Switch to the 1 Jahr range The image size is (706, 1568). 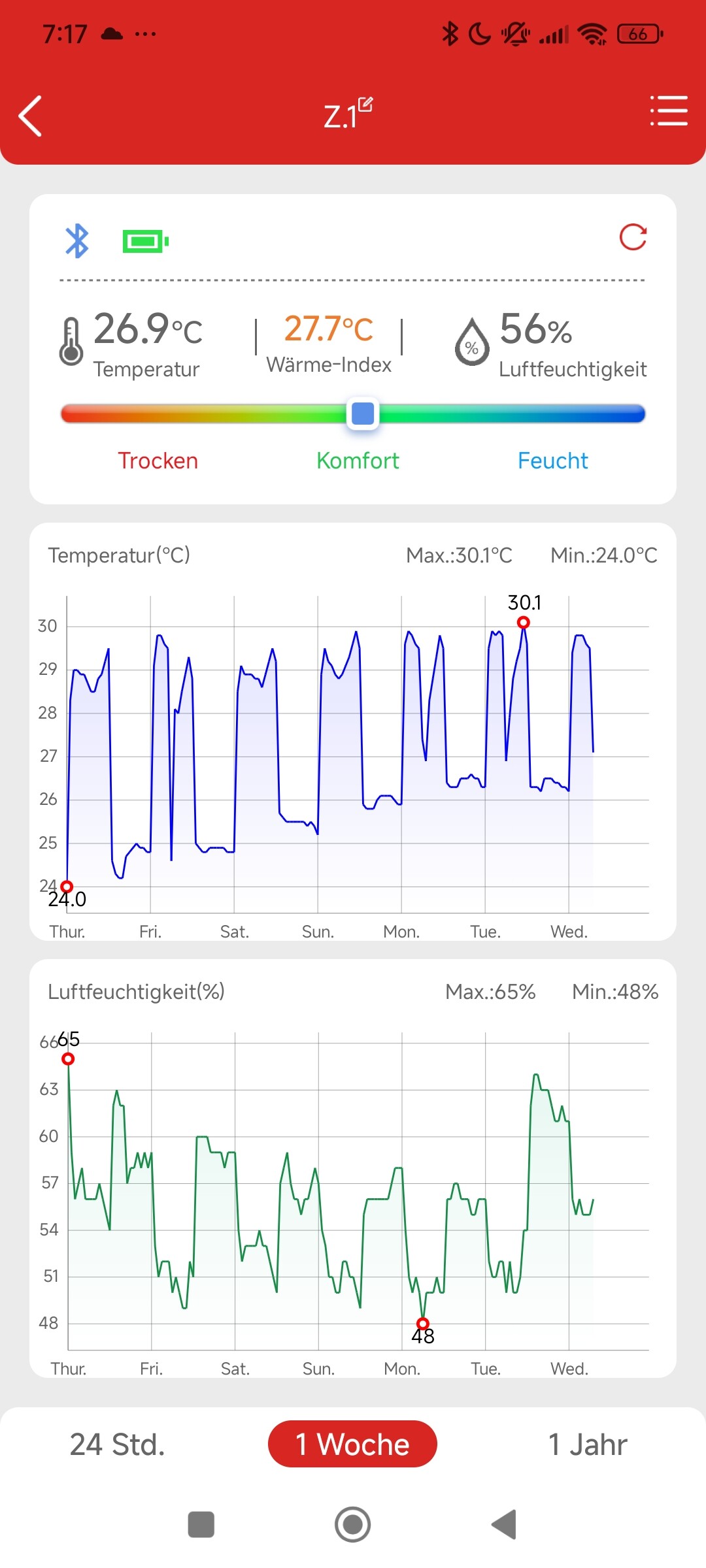[588, 1445]
